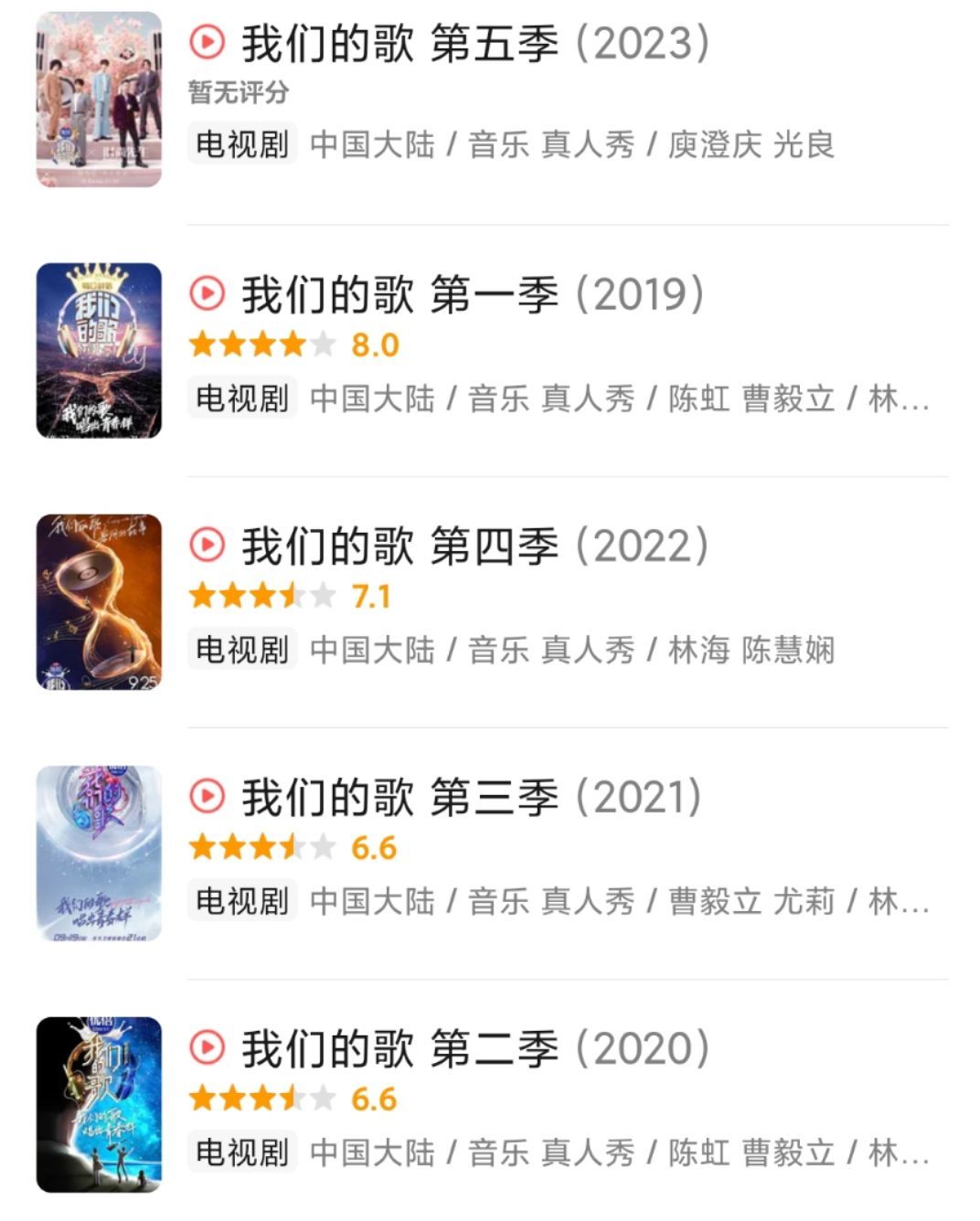
Task: Open 我们的歌 第五季 (2023) result
Action: click(474, 44)
